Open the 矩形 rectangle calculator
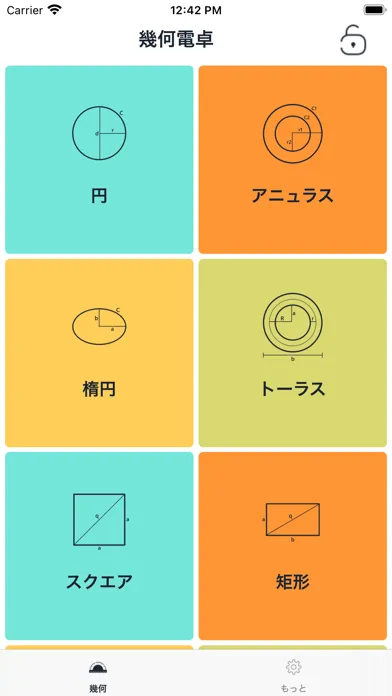This screenshot has height=696, width=392. click(x=293, y=546)
